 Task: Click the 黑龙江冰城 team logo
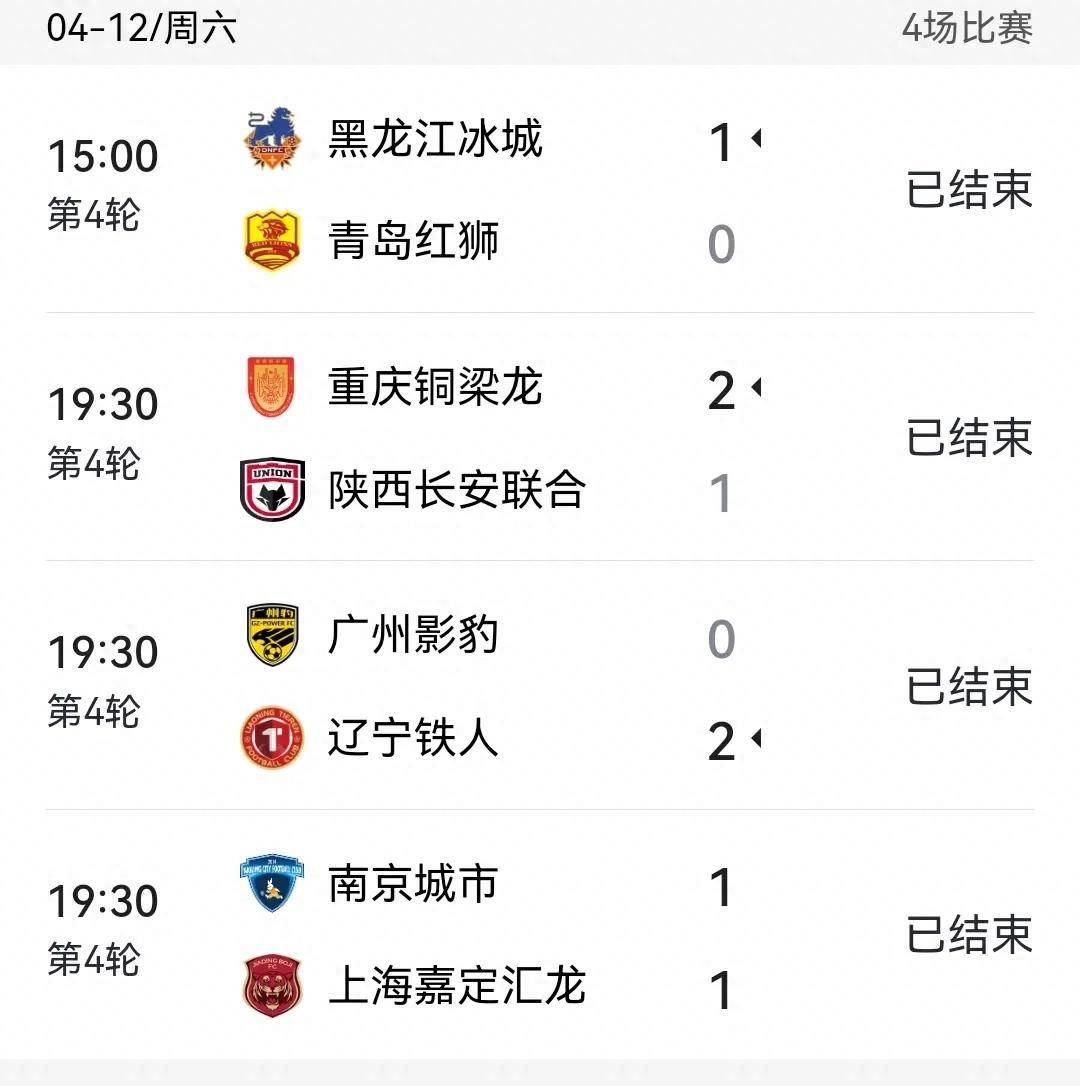272,138
